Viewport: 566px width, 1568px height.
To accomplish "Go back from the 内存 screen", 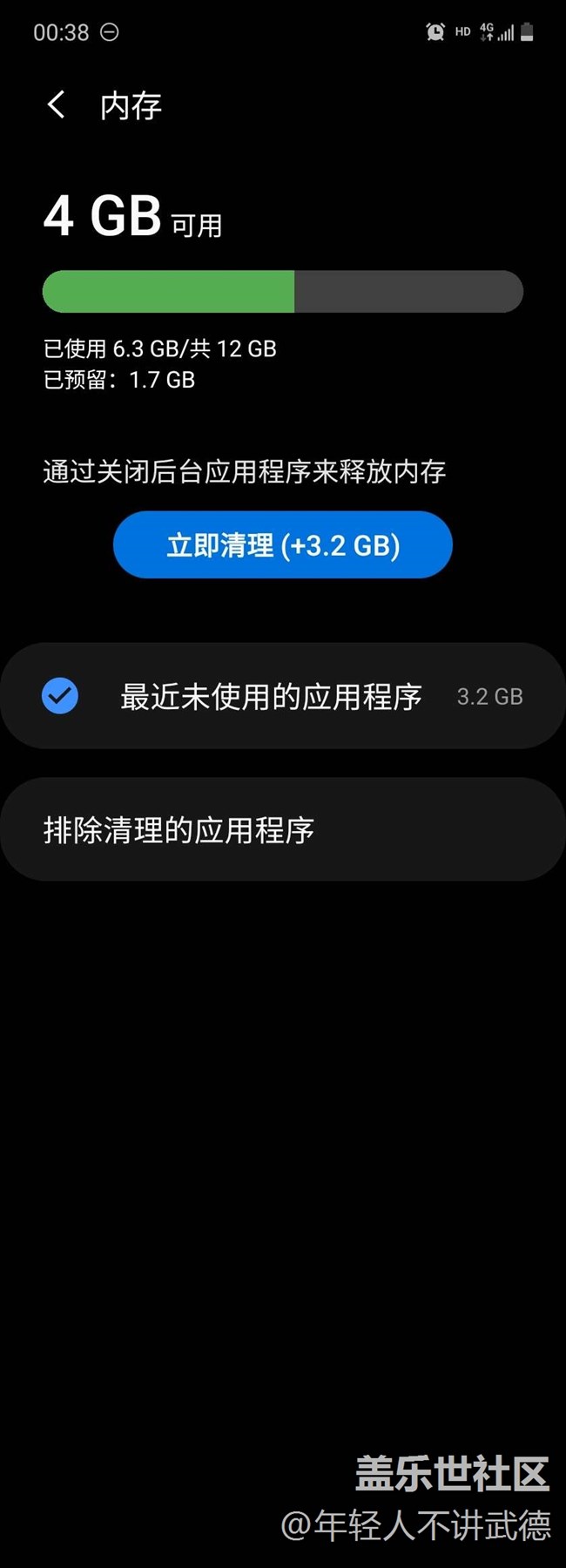I will coord(57,105).
